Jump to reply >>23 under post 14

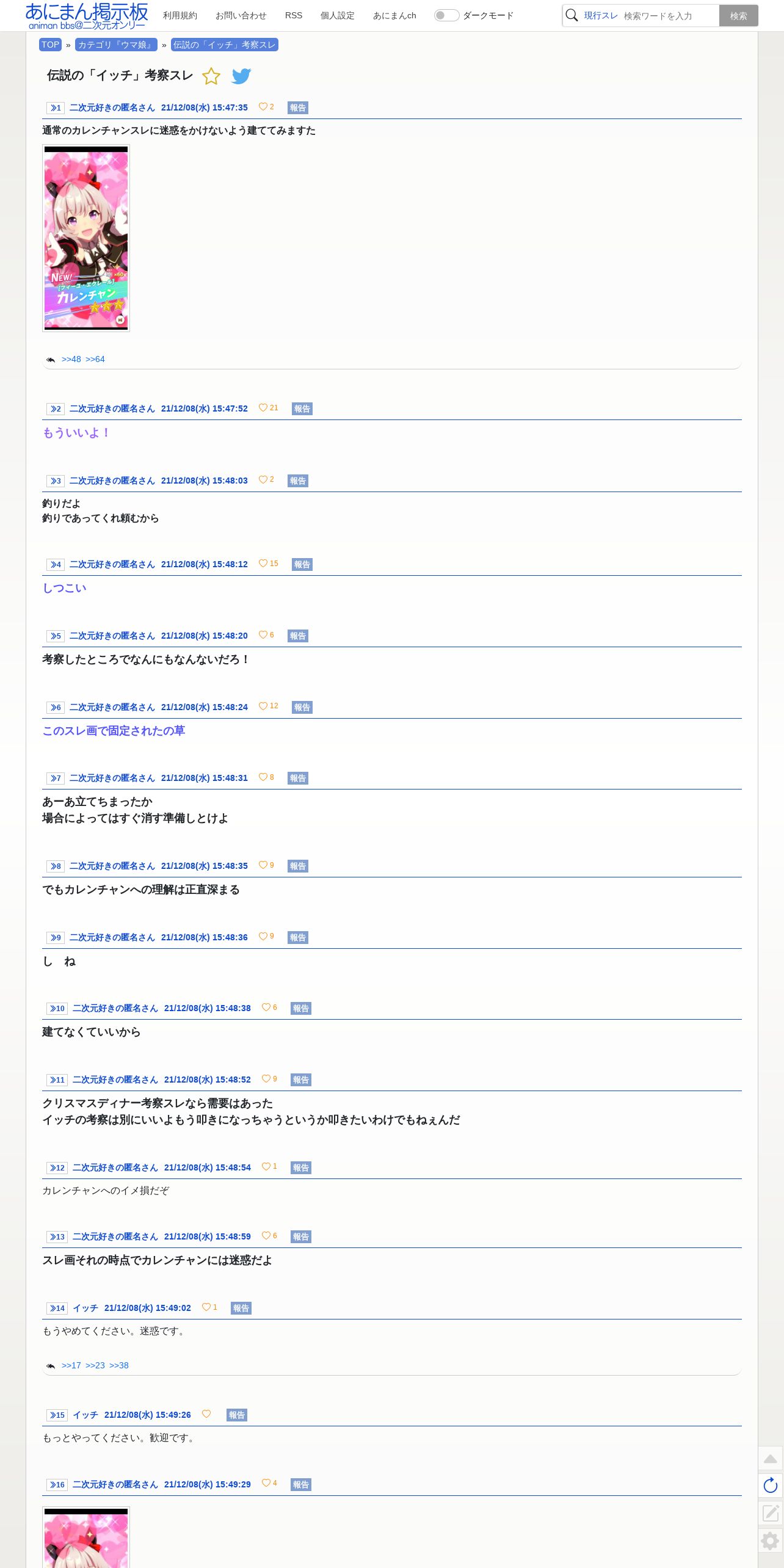(95, 1365)
